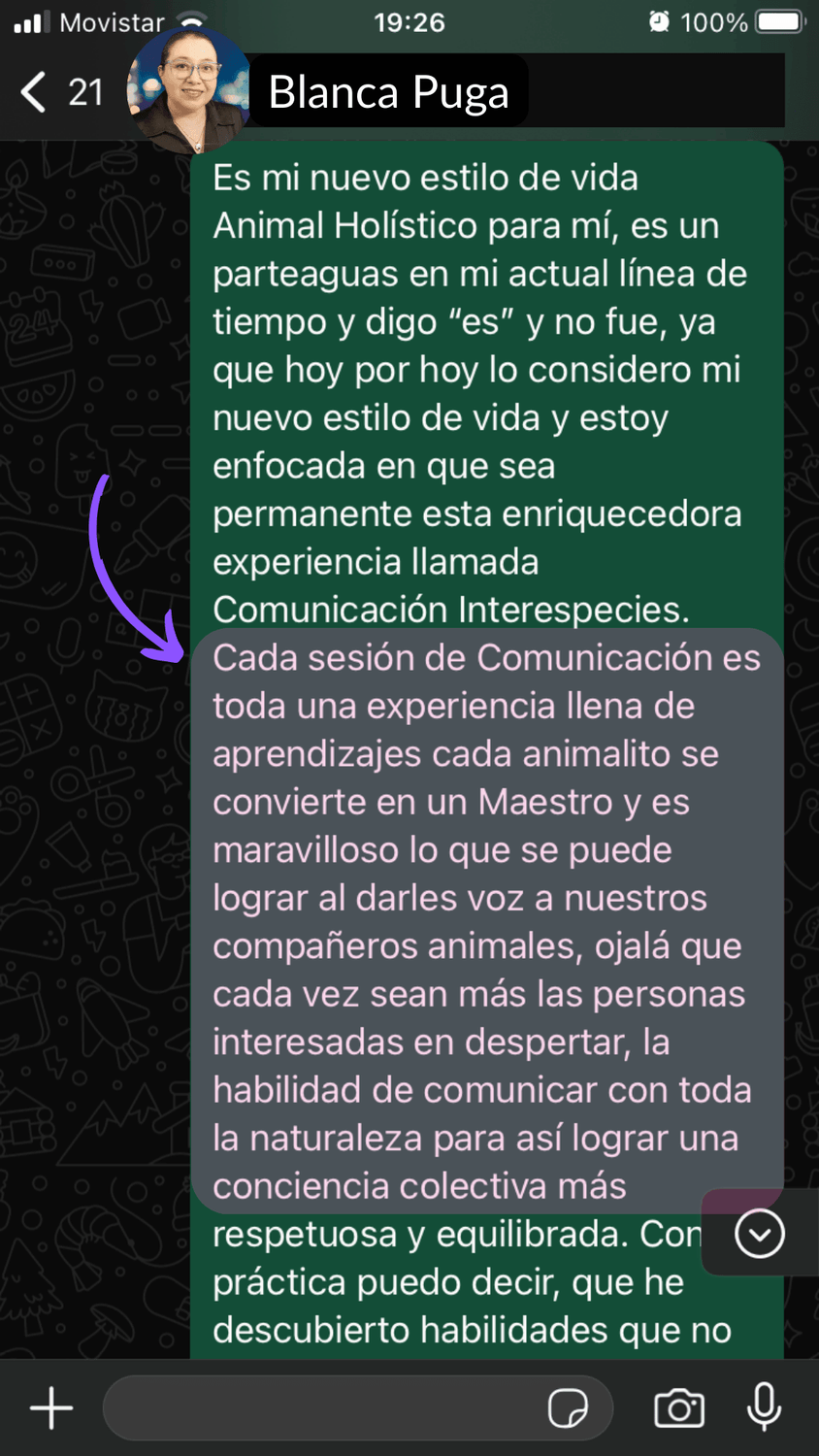Open the plus attachment menu

pos(51,1407)
